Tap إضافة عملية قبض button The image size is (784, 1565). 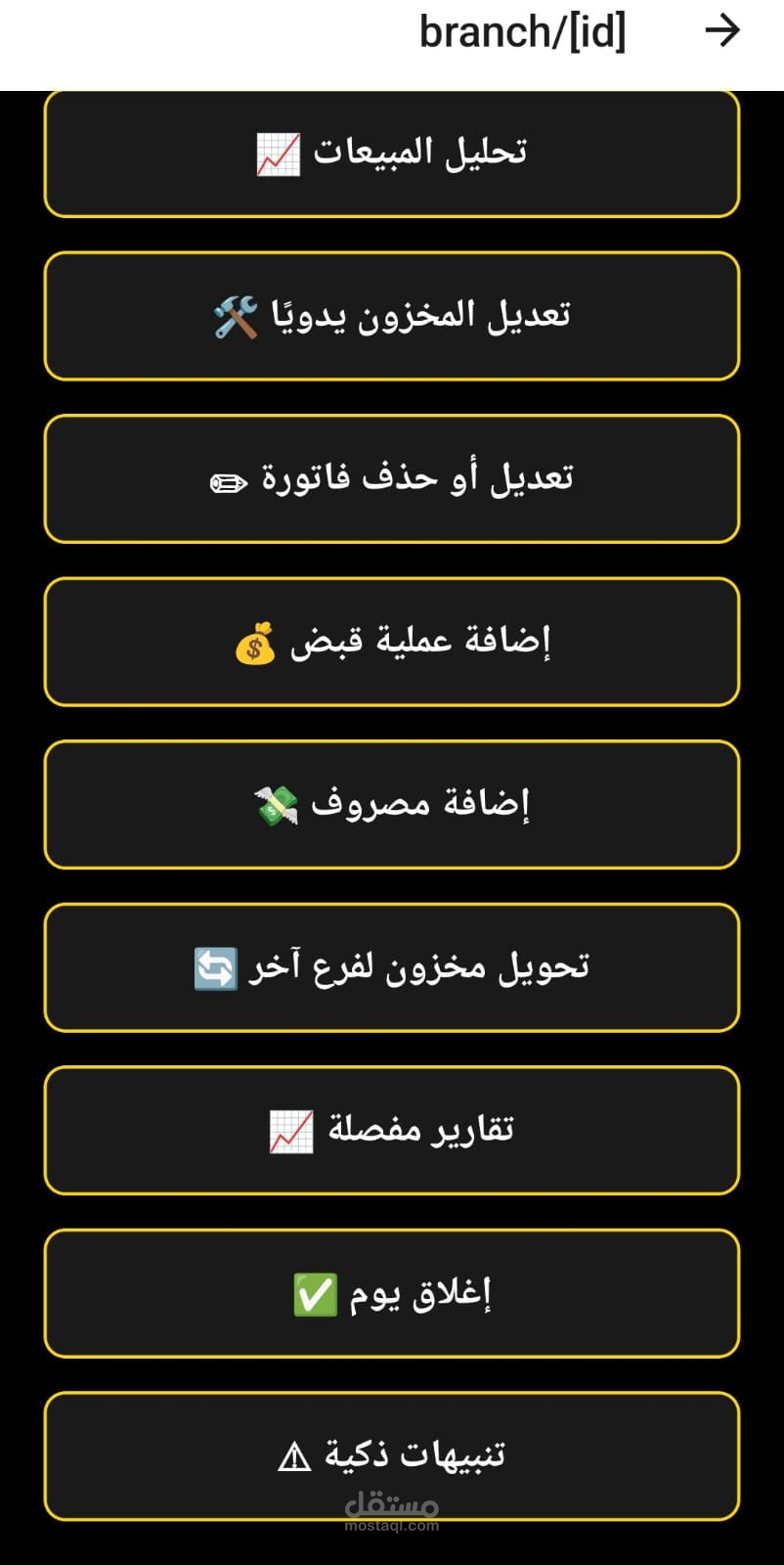[392, 642]
